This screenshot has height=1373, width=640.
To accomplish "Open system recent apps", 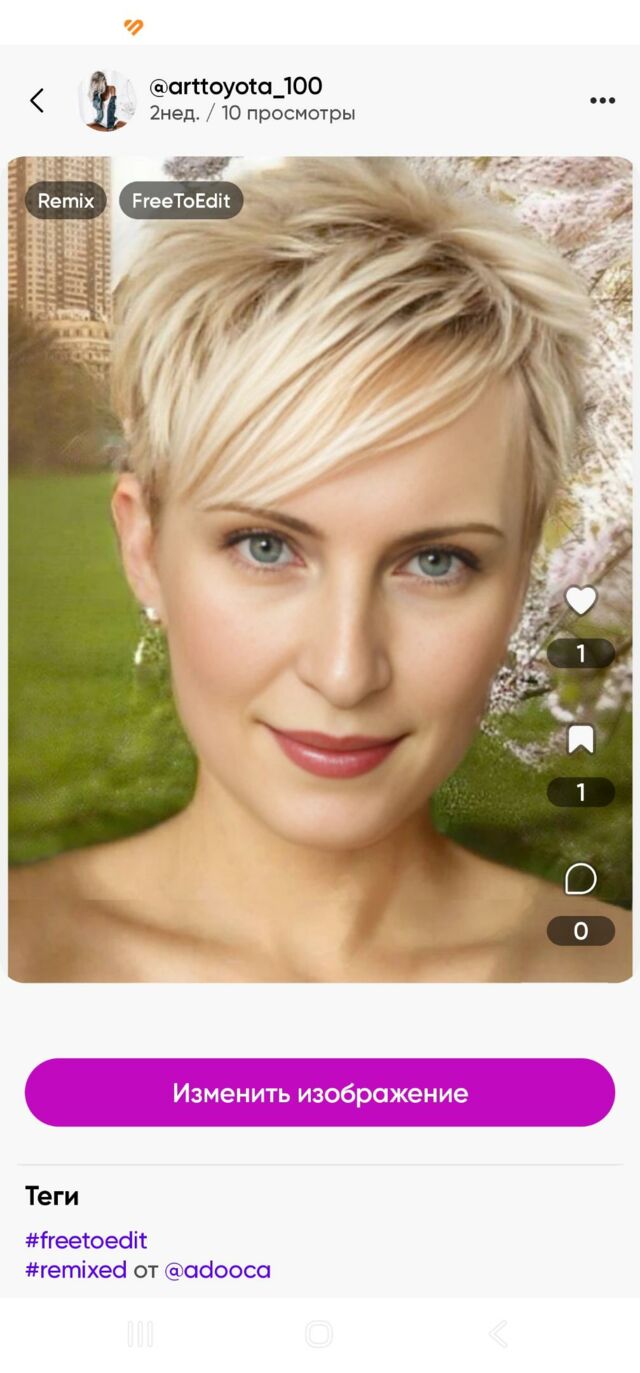I will pyautogui.click(x=140, y=1334).
